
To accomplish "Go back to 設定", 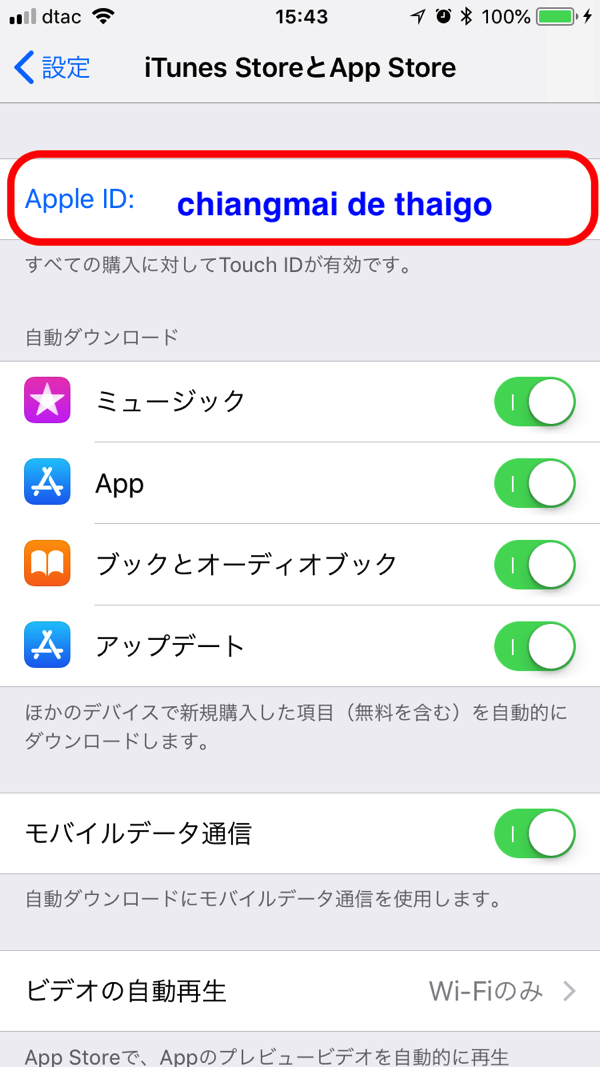I will (52, 68).
